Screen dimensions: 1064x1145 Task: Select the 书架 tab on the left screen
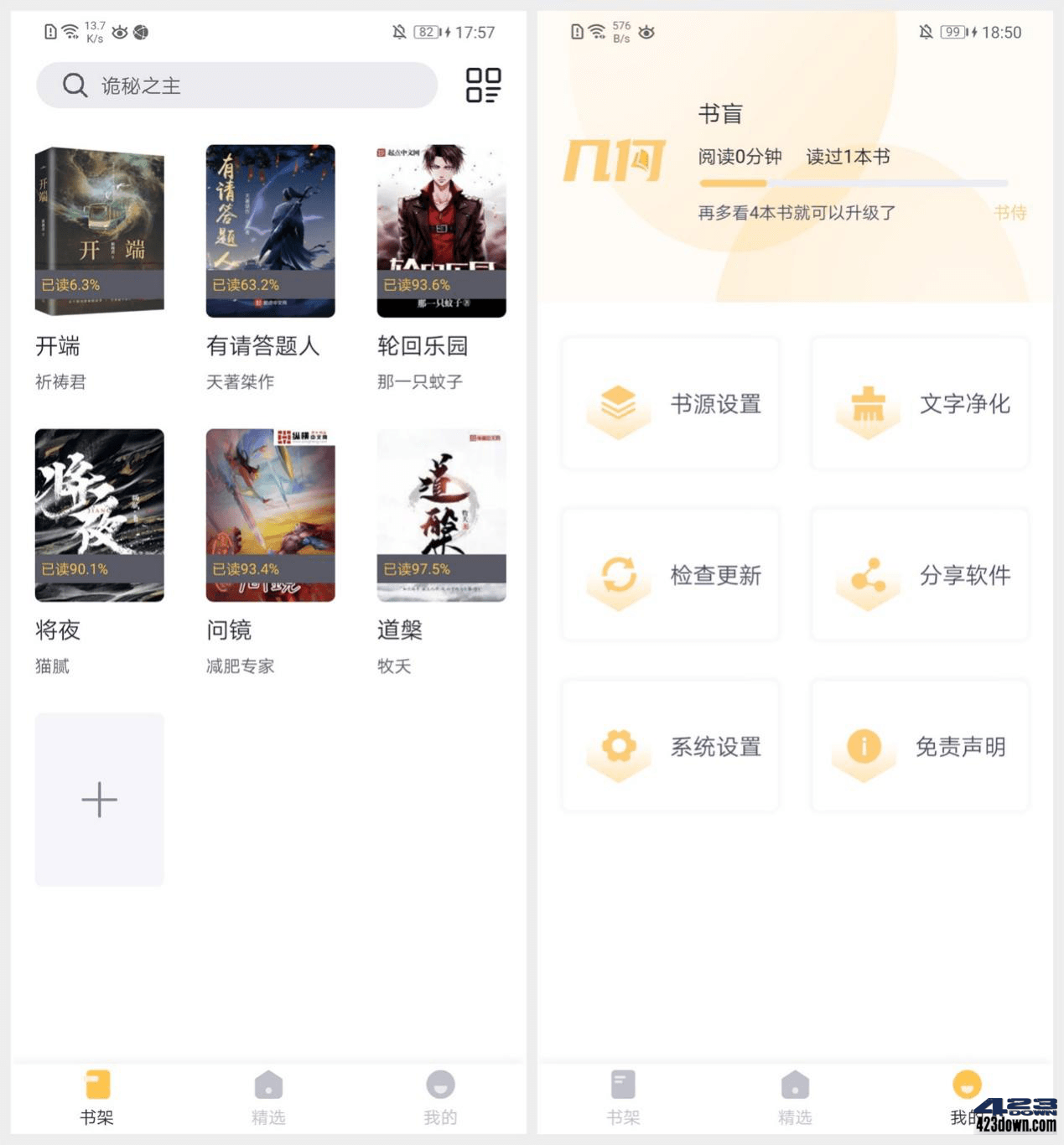point(99,1096)
